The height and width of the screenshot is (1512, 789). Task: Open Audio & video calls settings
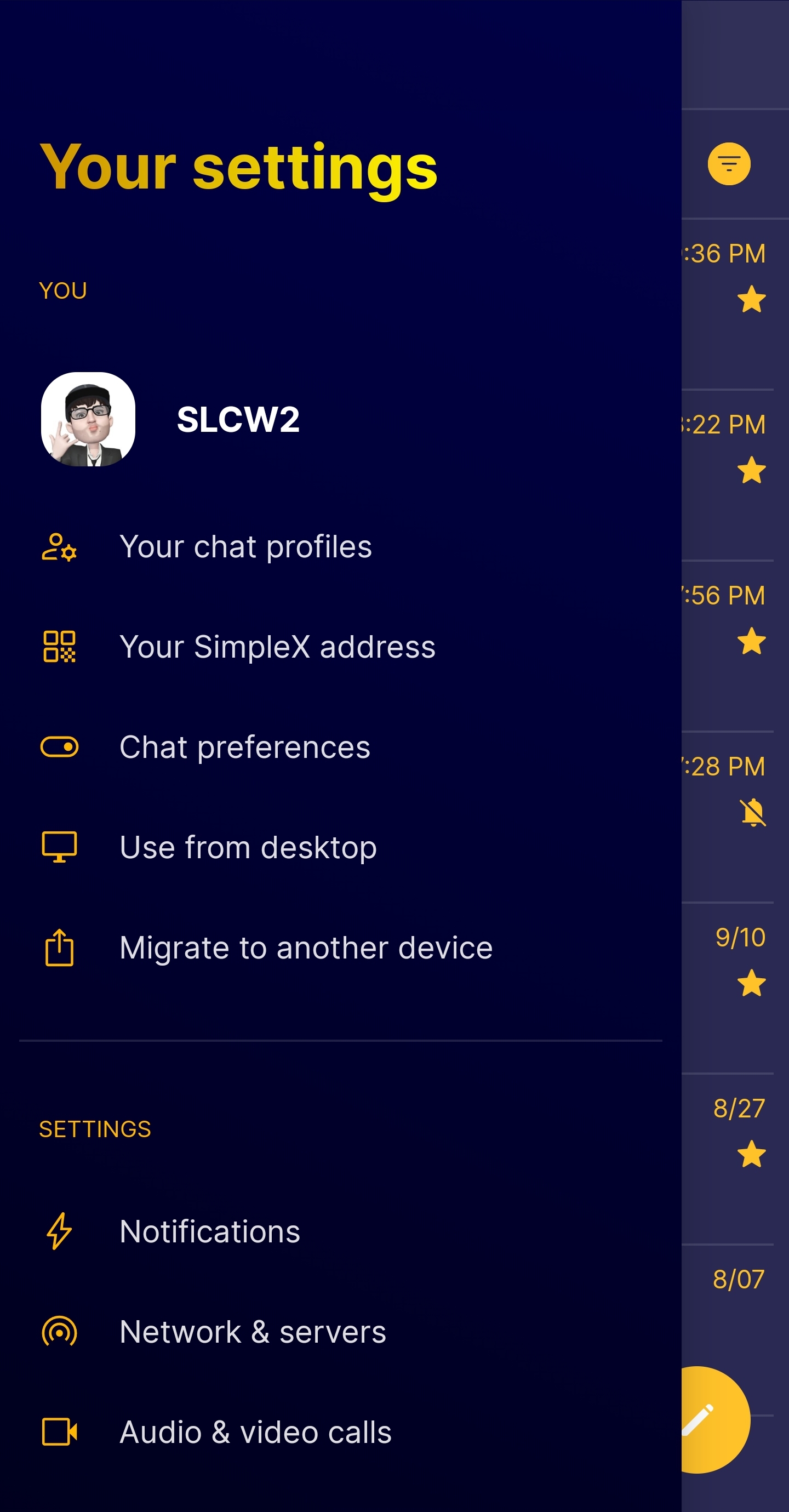coord(255,1432)
